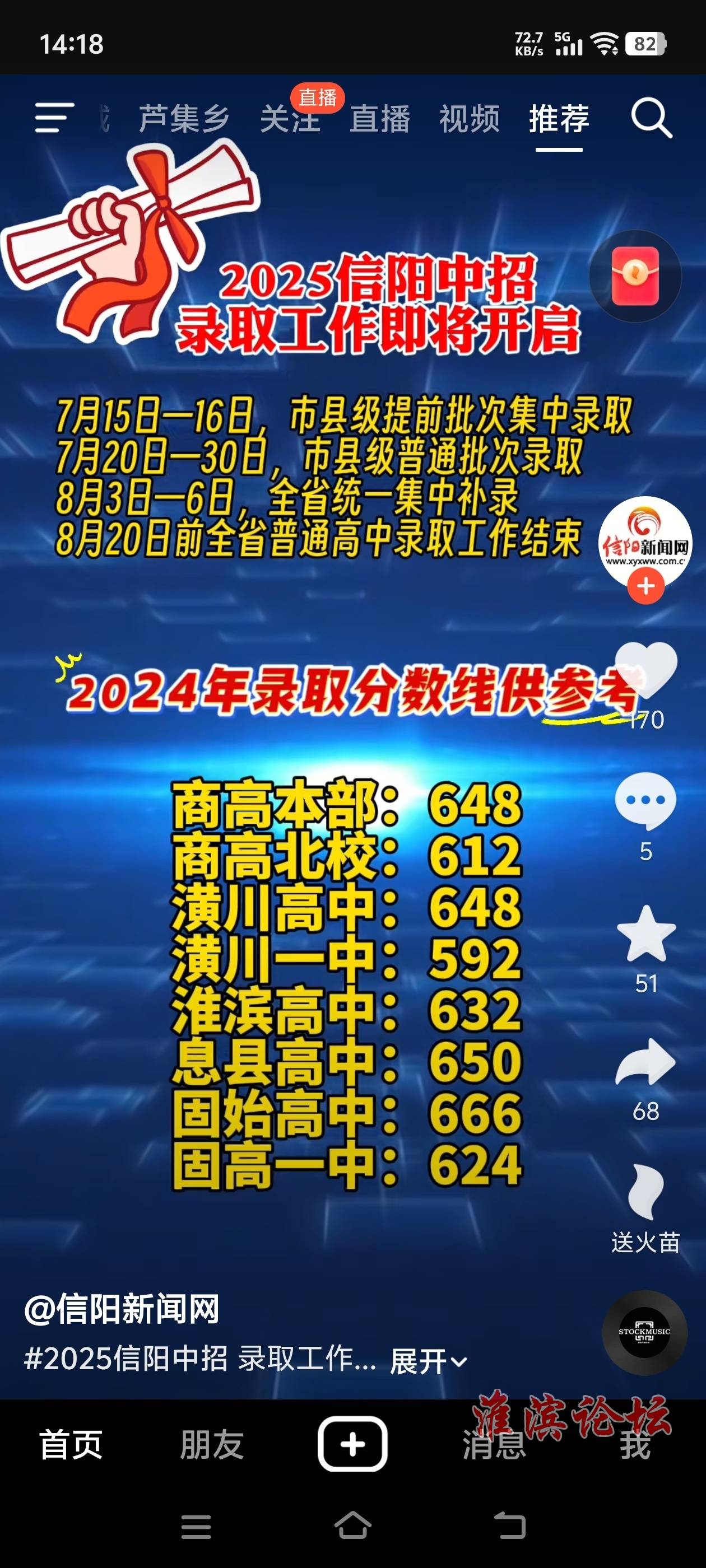Switch to the 视频 tab
Viewport: 706px width, 1568px height.
[469, 119]
